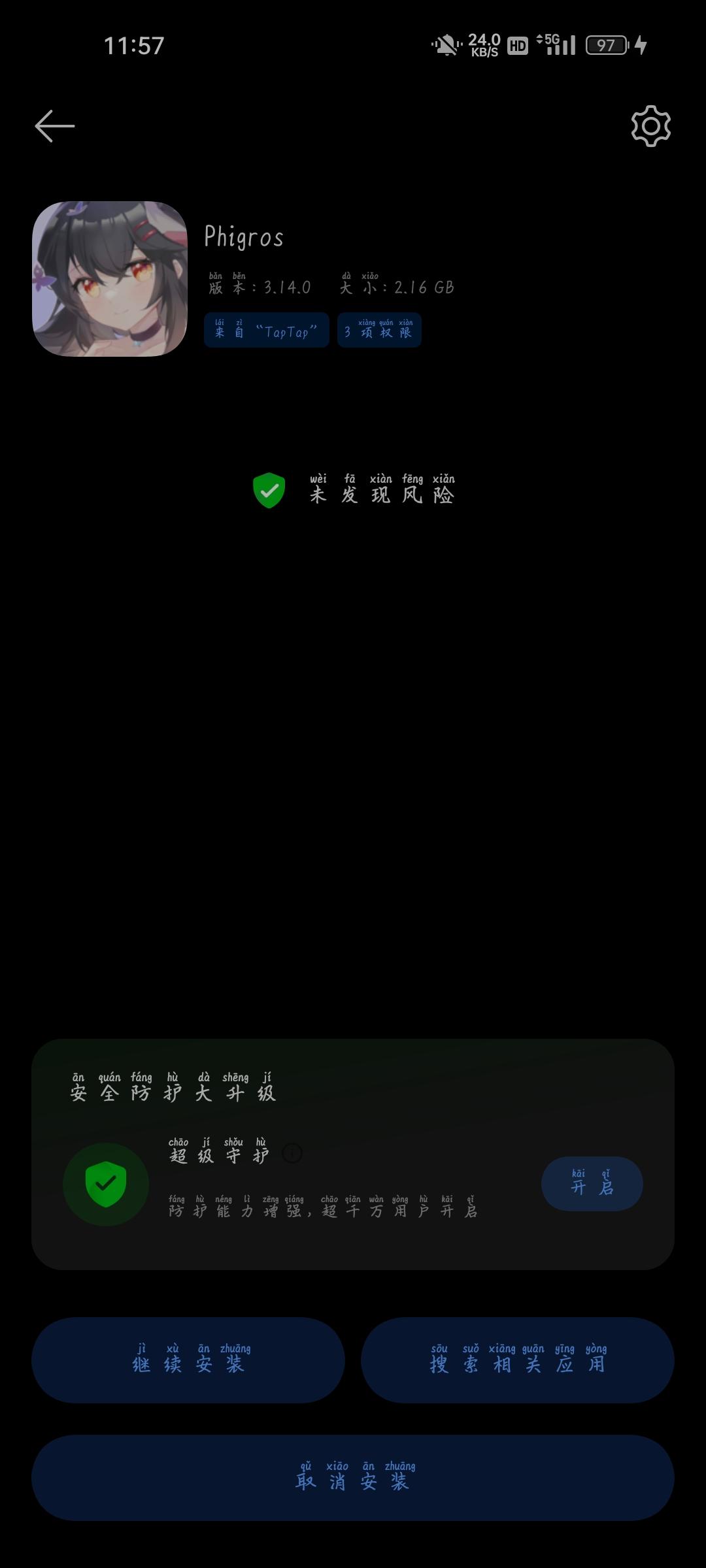Tap the info icon beside 超级守护

tap(292, 1152)
